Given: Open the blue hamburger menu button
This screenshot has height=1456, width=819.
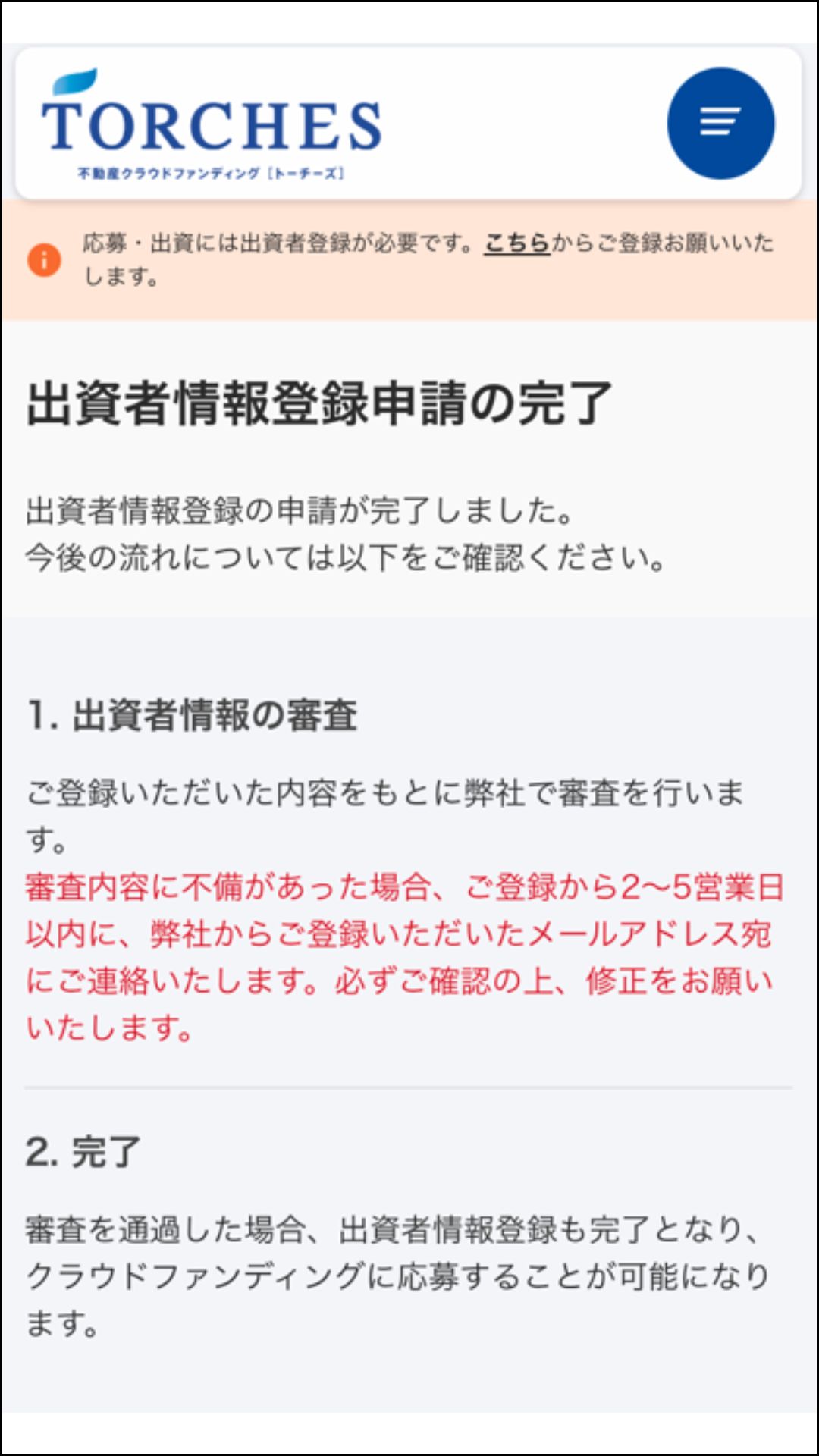Looking at the screenshot, I should (720, 124).
